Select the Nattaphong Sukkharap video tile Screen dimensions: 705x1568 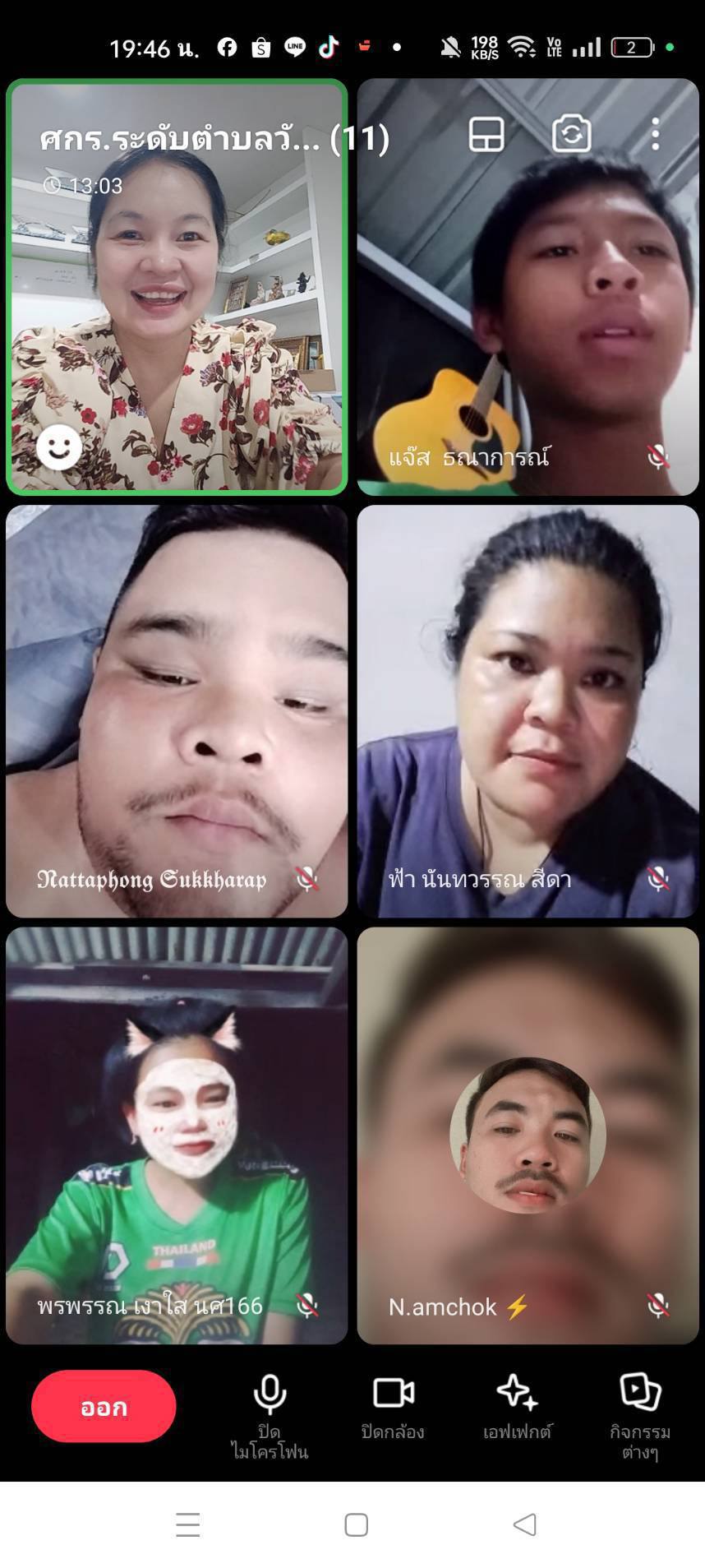point(177,711)
